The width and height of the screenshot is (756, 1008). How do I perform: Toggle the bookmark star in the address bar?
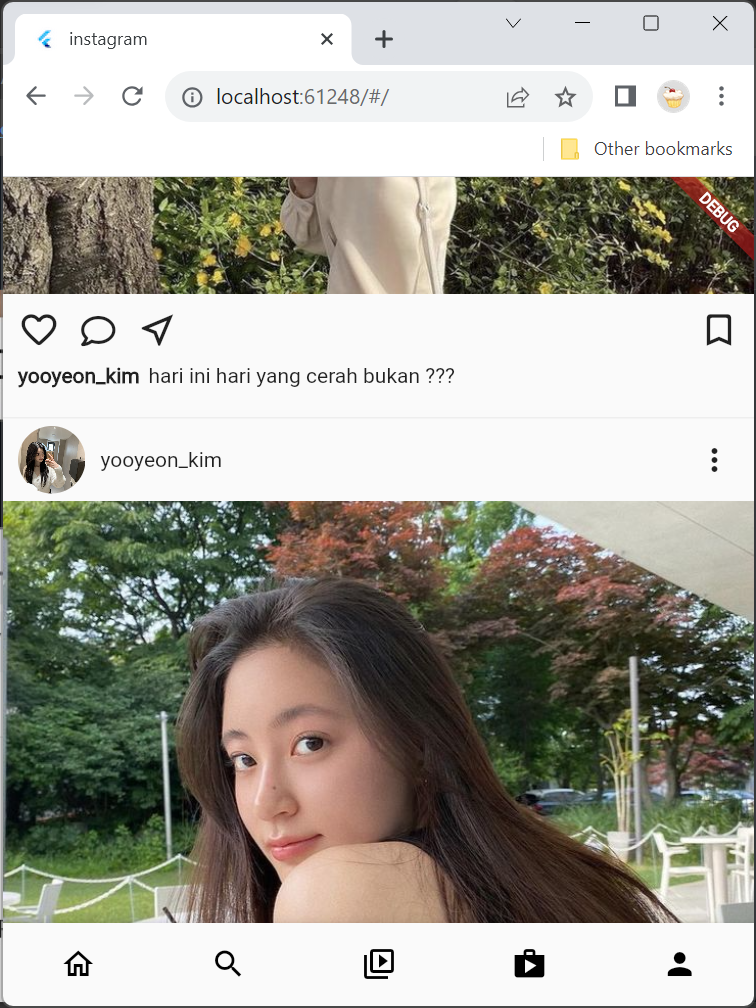pos(566,96)
